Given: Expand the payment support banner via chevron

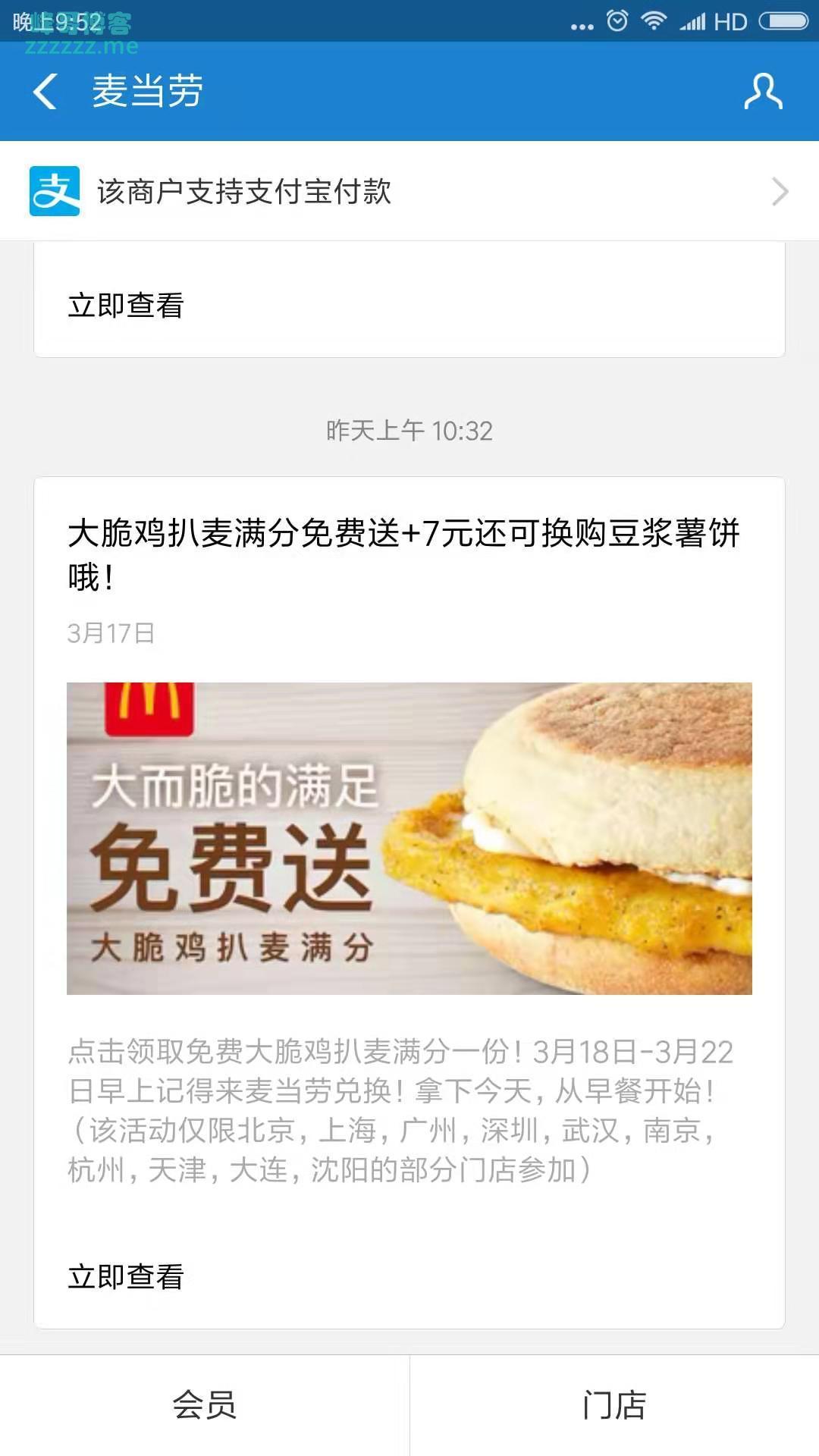Looking at the screenshot, I should pyautogui.click(x=780, y=192).
